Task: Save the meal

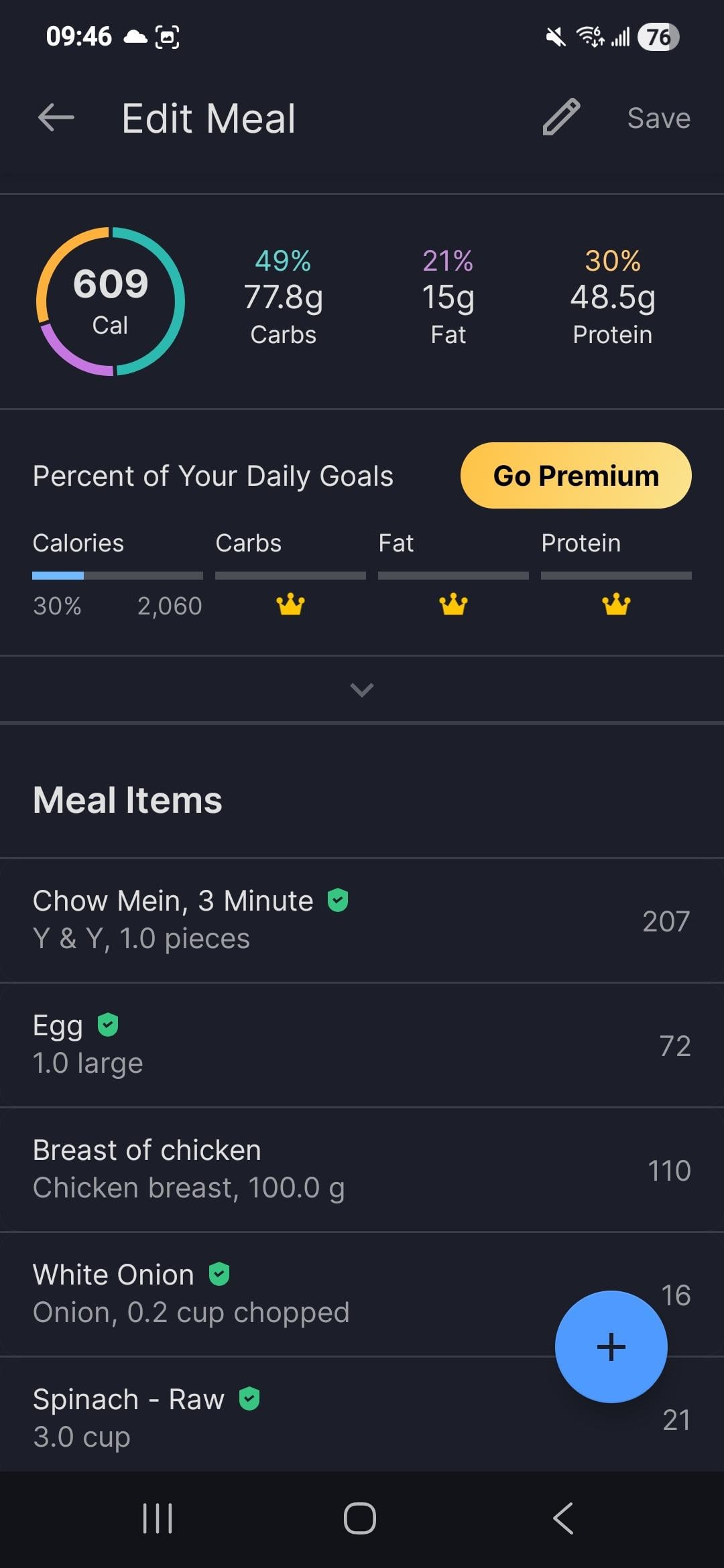Action: (658, 118)
